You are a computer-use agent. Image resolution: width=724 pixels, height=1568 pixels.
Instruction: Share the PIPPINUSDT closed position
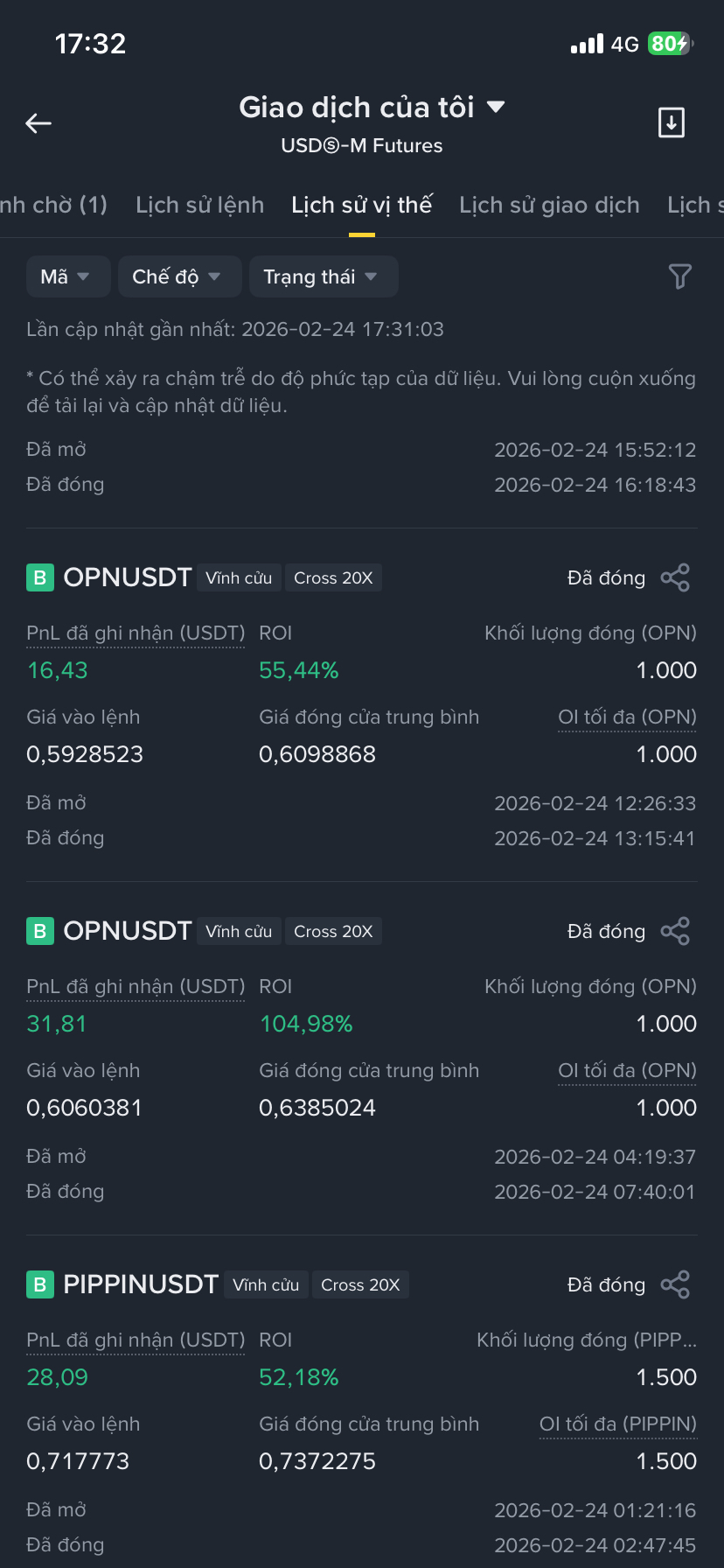pos(675,1284)
